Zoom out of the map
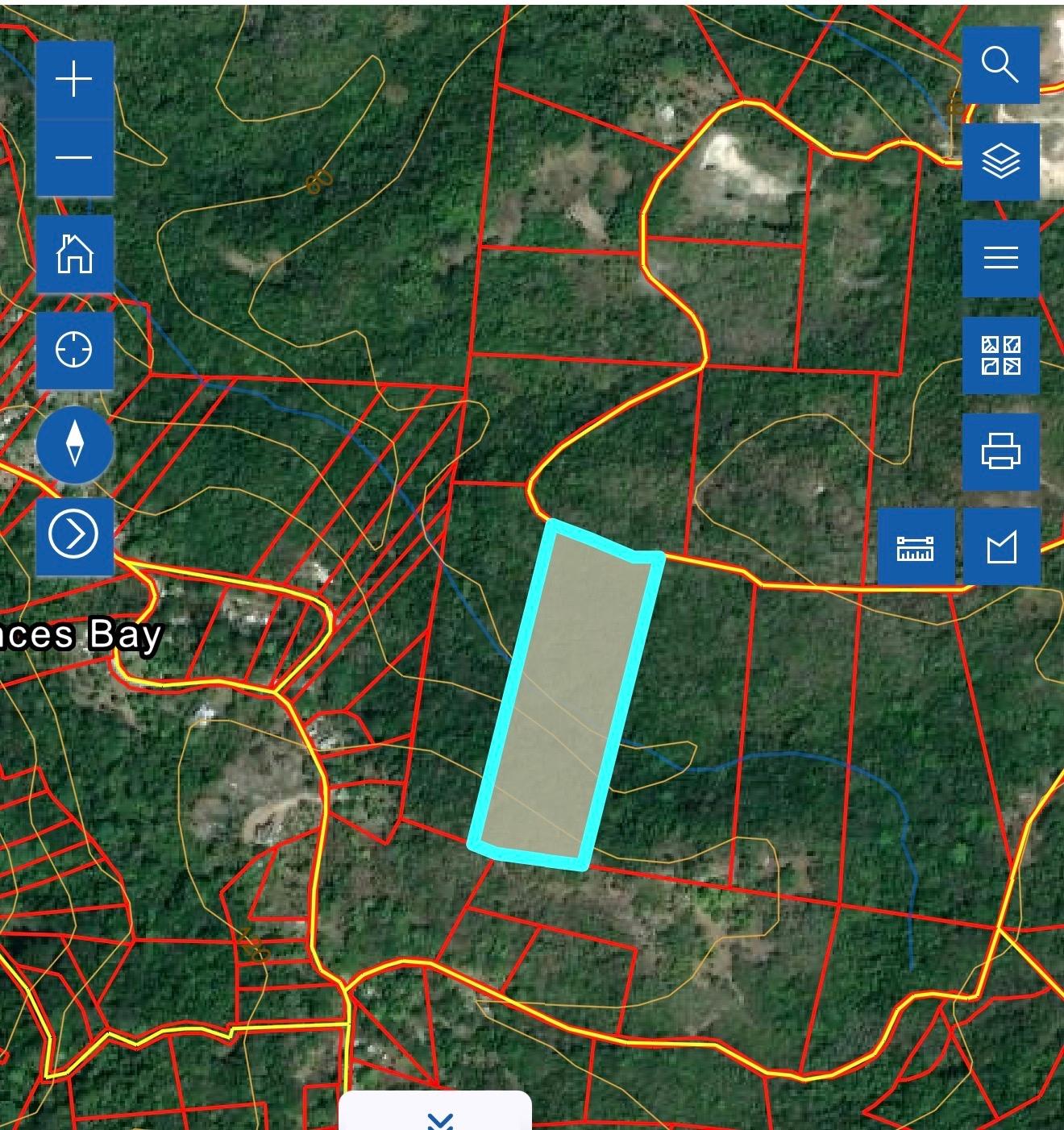Viewport: 1064px width, 1130px height. [x=74, y=158]
